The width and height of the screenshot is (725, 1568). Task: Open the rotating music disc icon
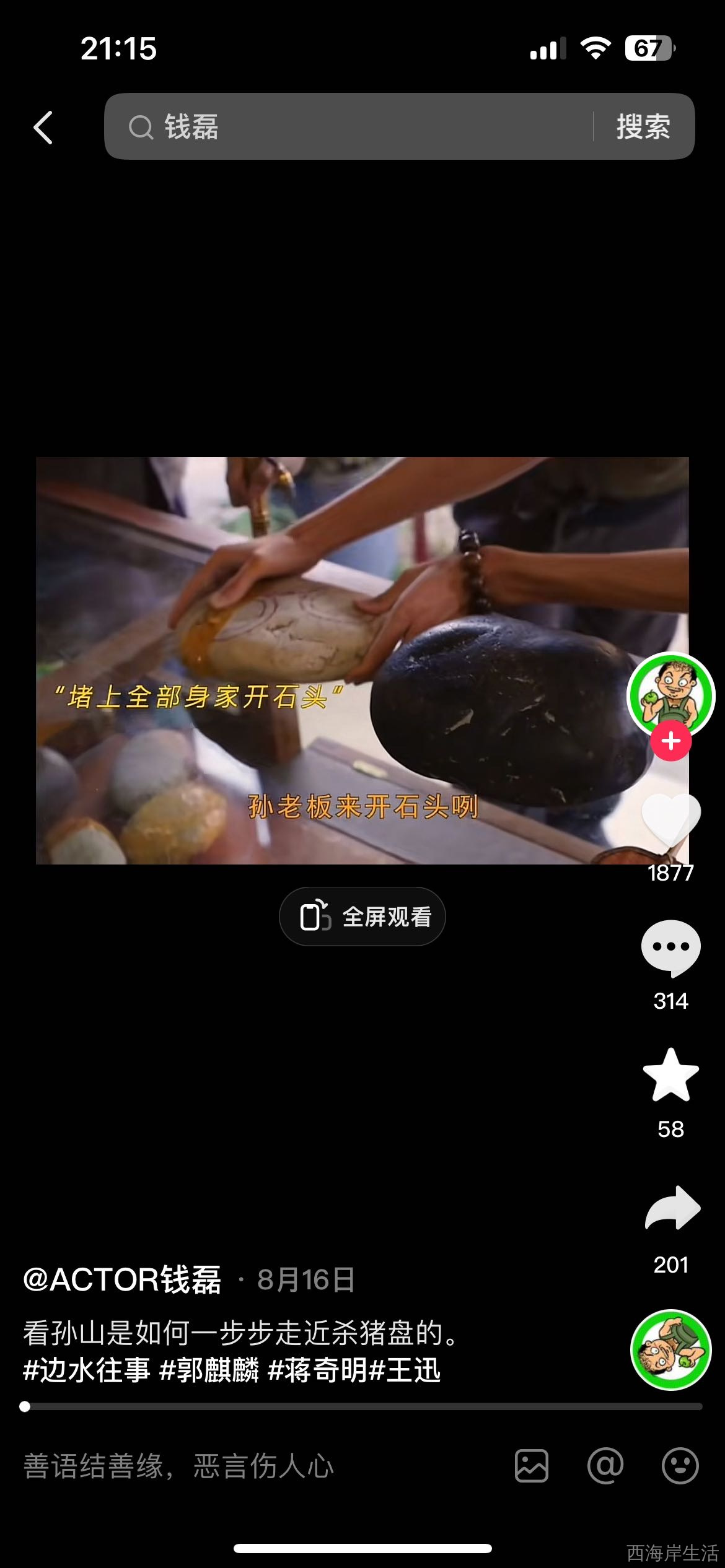(670, 1350)
